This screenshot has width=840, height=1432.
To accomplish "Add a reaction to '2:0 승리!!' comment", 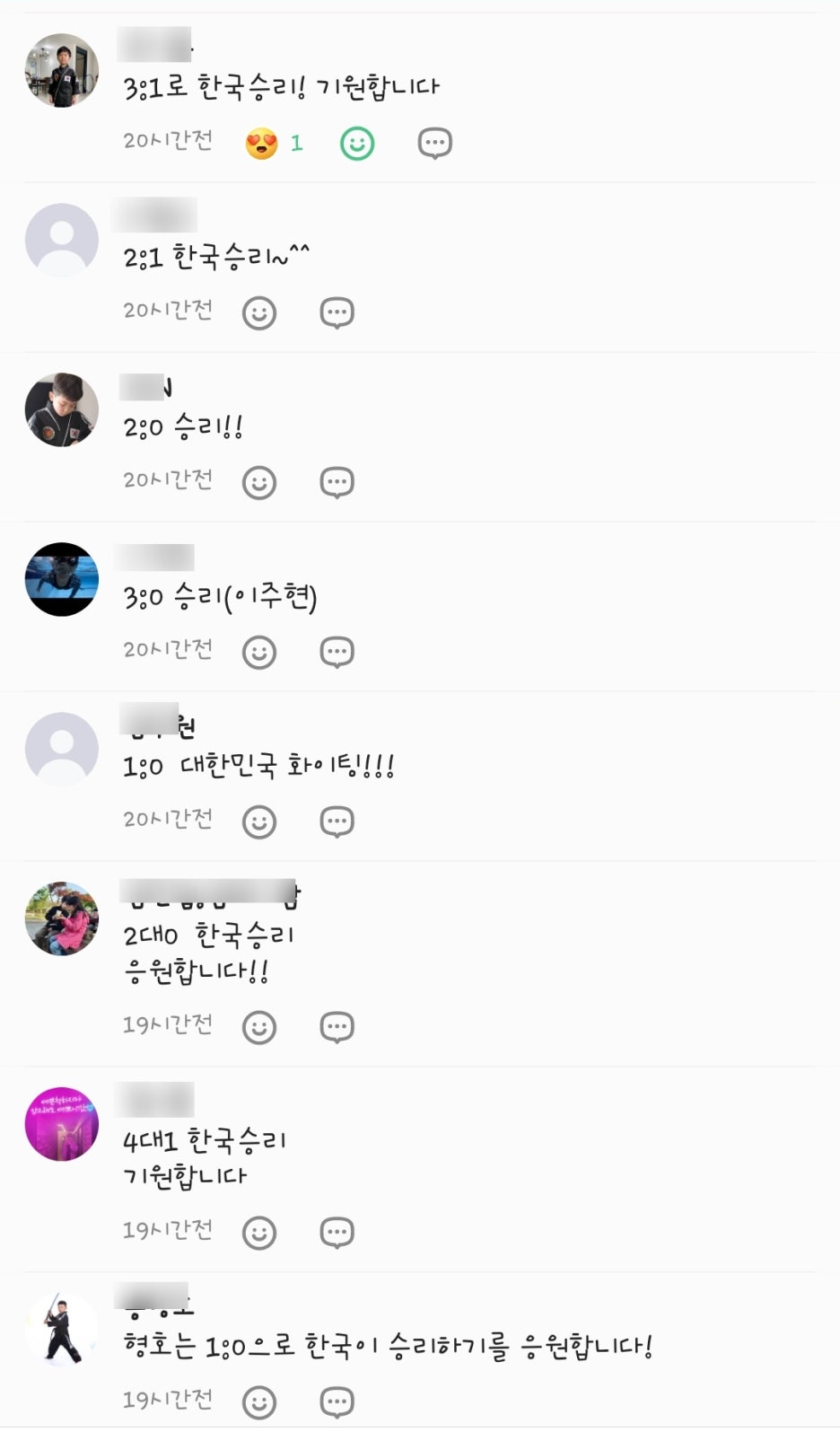I will (x=259, y=482).
